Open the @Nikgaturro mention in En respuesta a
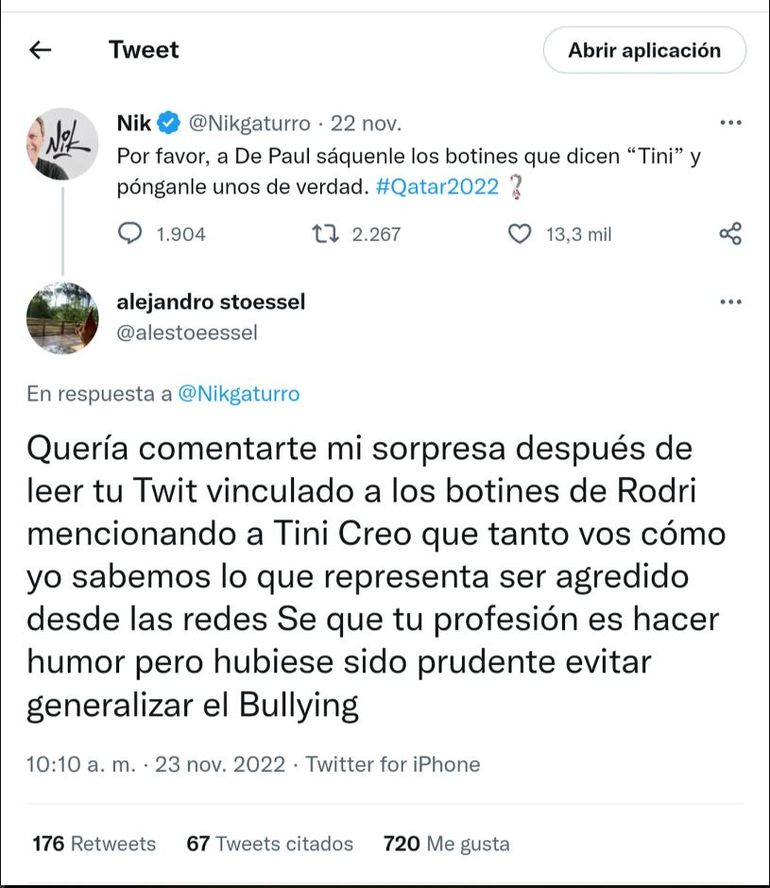770x888 pixels. click(x=238, y=394)
